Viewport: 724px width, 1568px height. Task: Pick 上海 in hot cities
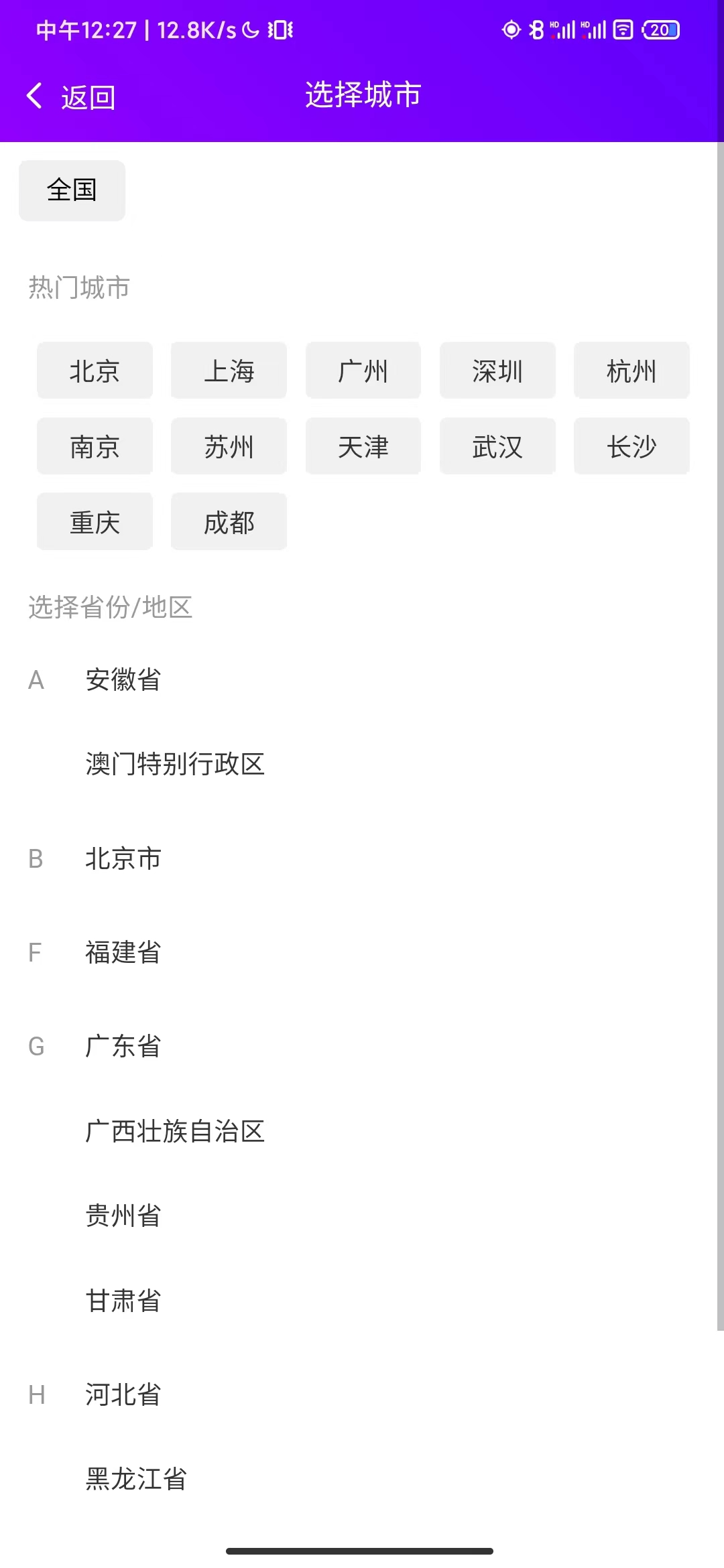[229, 371]
